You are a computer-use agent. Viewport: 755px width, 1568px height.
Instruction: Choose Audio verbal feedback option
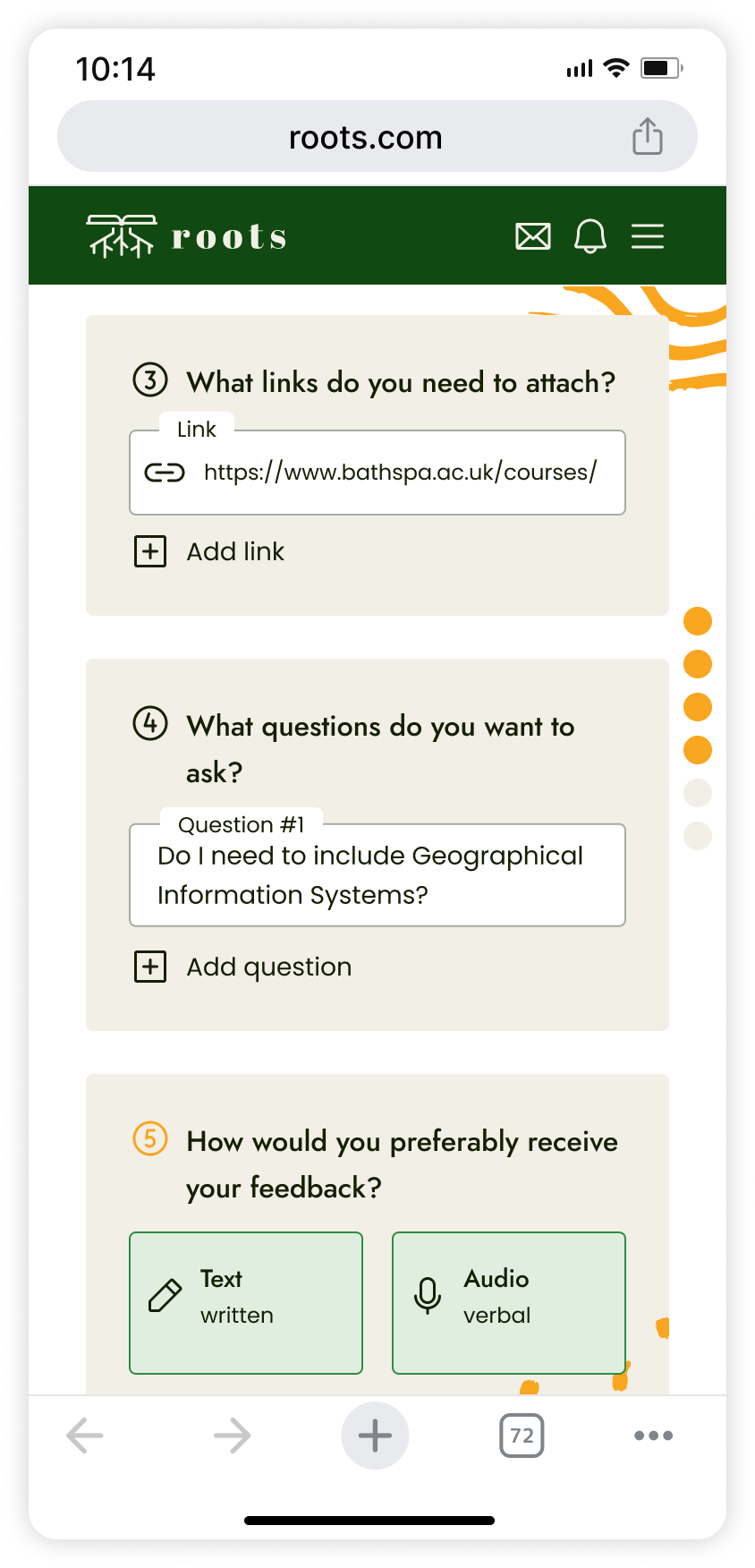(508, 1302)
